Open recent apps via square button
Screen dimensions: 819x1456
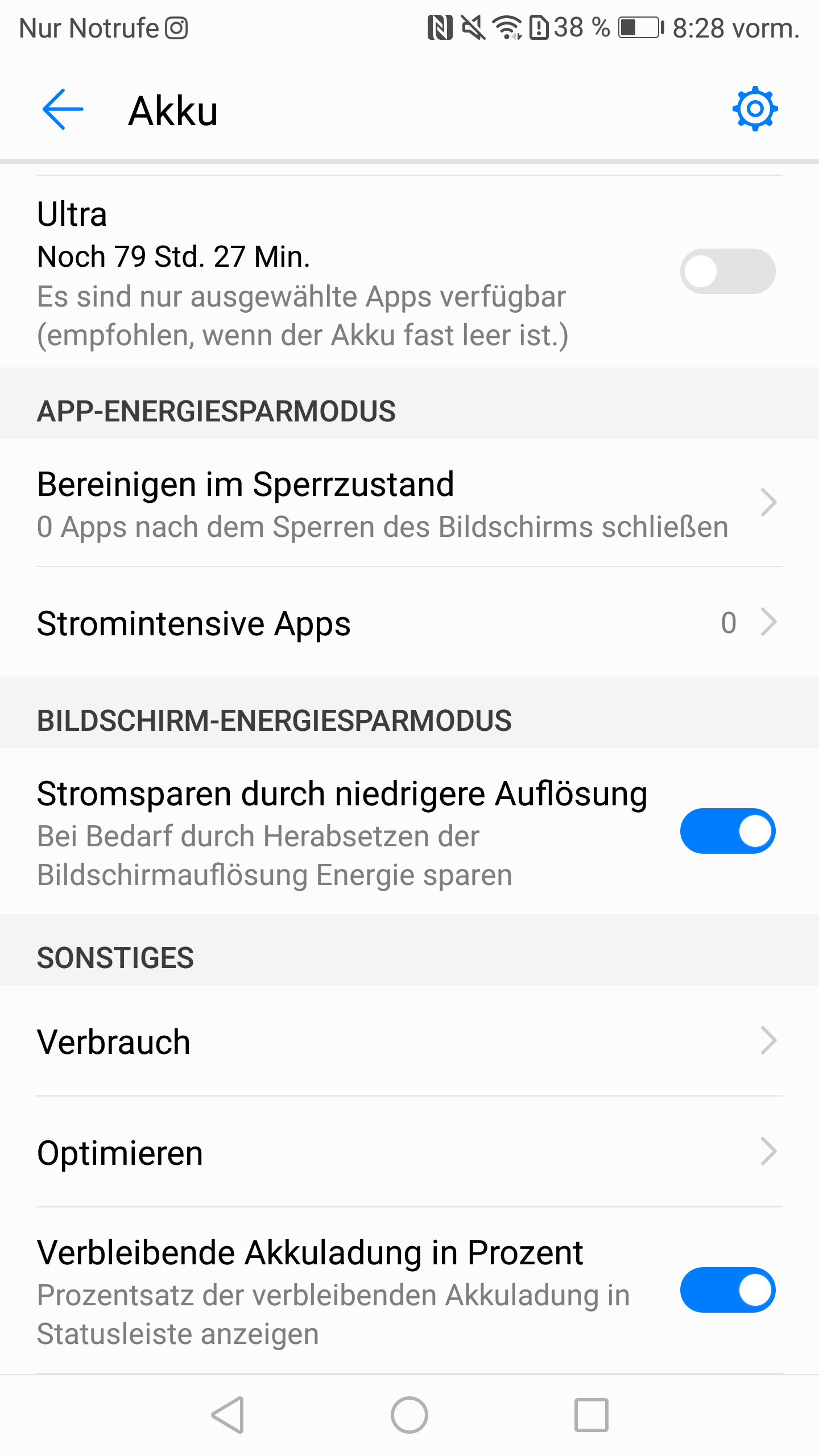[x=591, y=1415]
